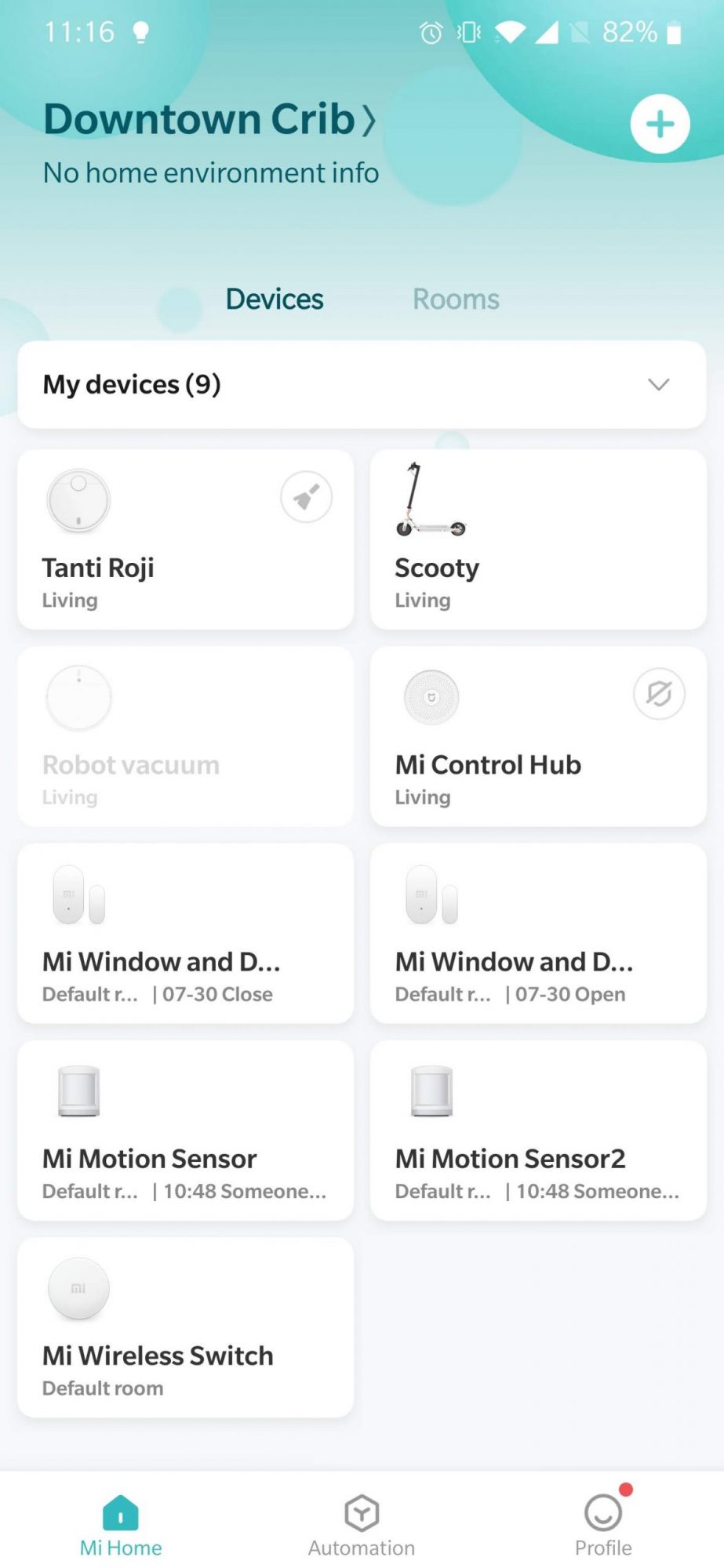The height and width of the screenshot is (1568, 724).
Task: Select the Mi Home tab
Action: click(x=121, y=1525)
